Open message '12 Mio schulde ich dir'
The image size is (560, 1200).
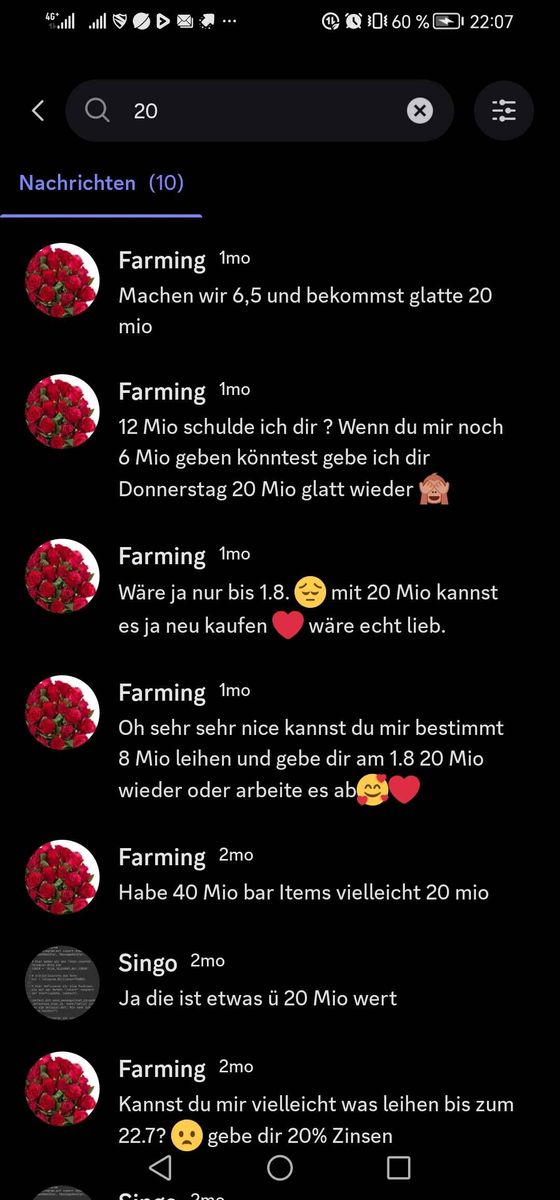(280, 440)
